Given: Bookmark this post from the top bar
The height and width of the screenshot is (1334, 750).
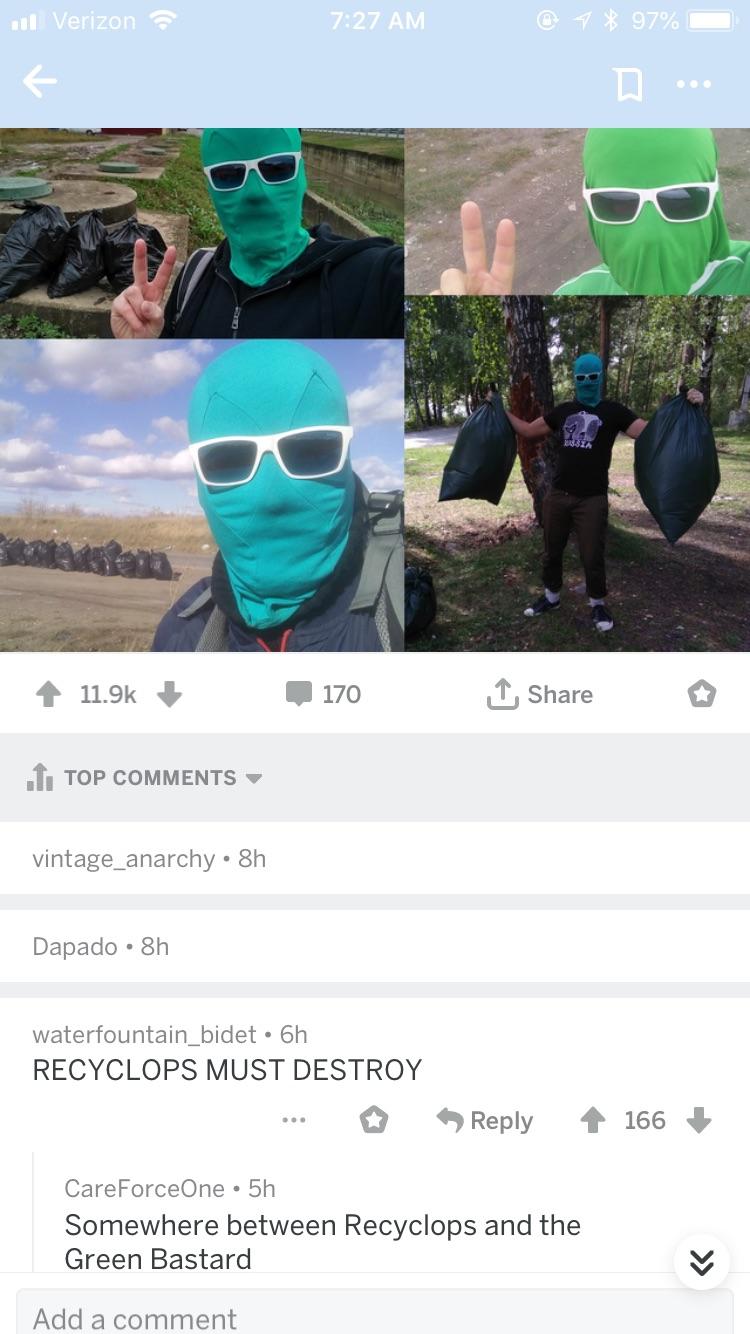Looking at the screenshot, I should 629,84.
